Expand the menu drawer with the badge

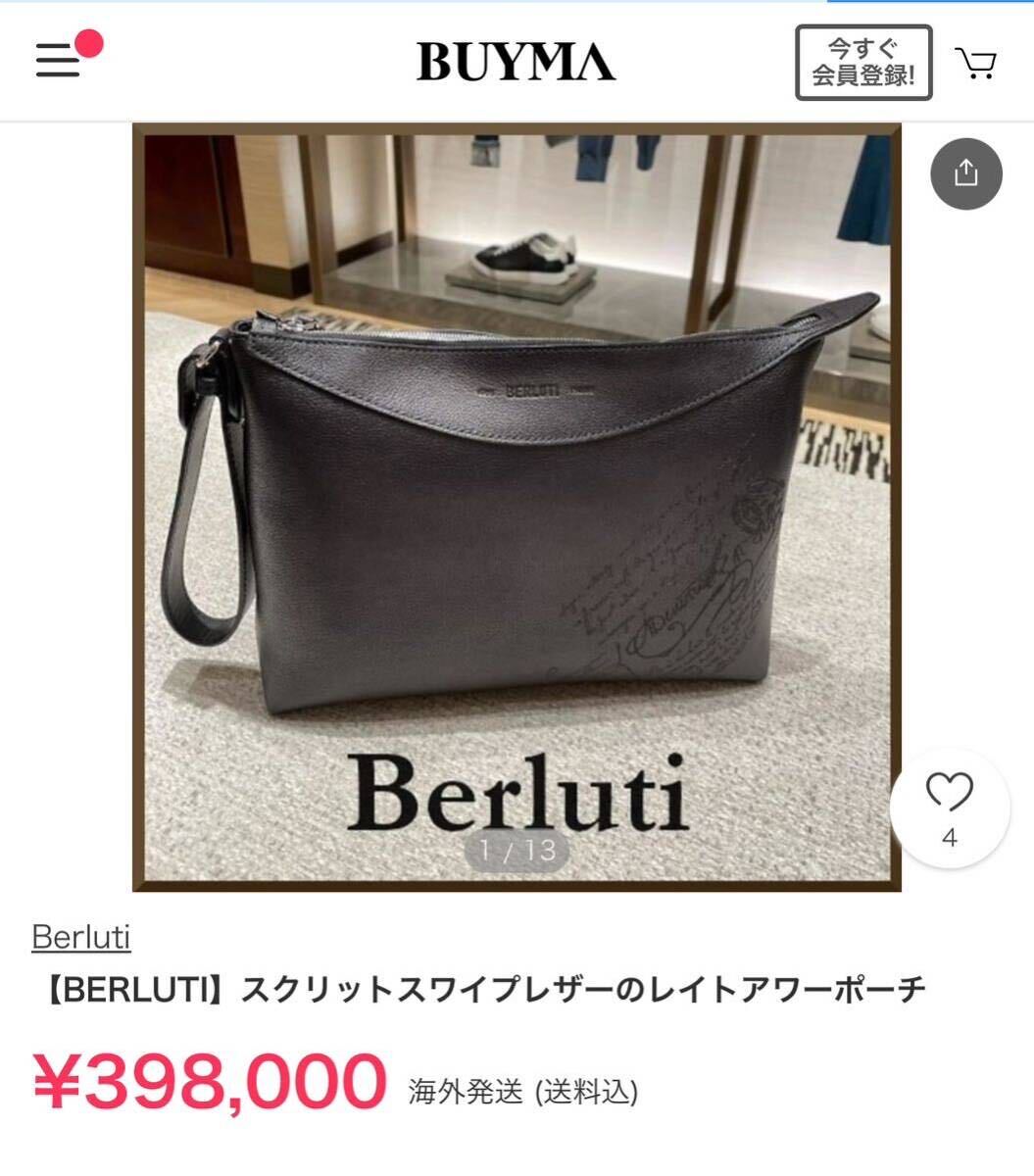pyautogui.click(x=57, y=62)
